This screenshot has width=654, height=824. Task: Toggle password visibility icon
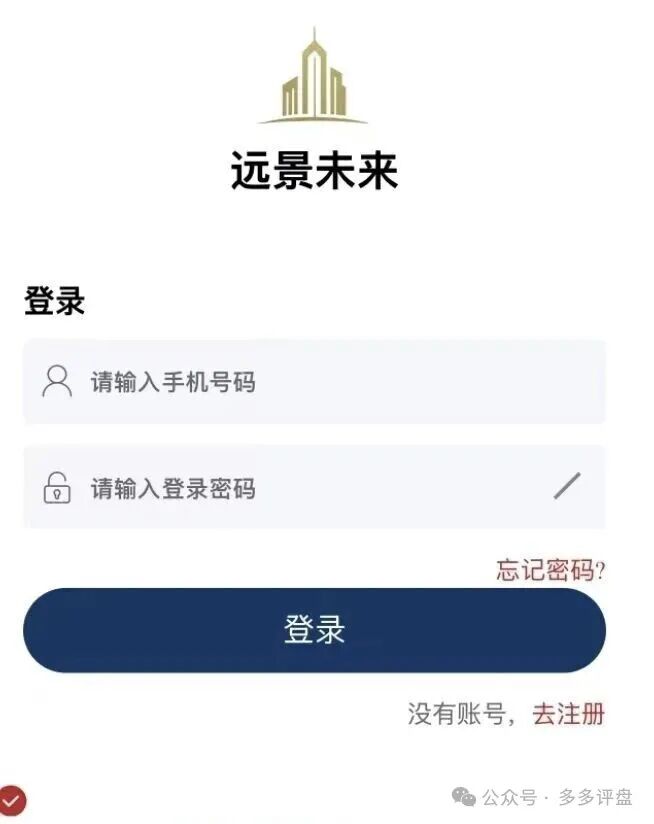[x=567, y=486]
